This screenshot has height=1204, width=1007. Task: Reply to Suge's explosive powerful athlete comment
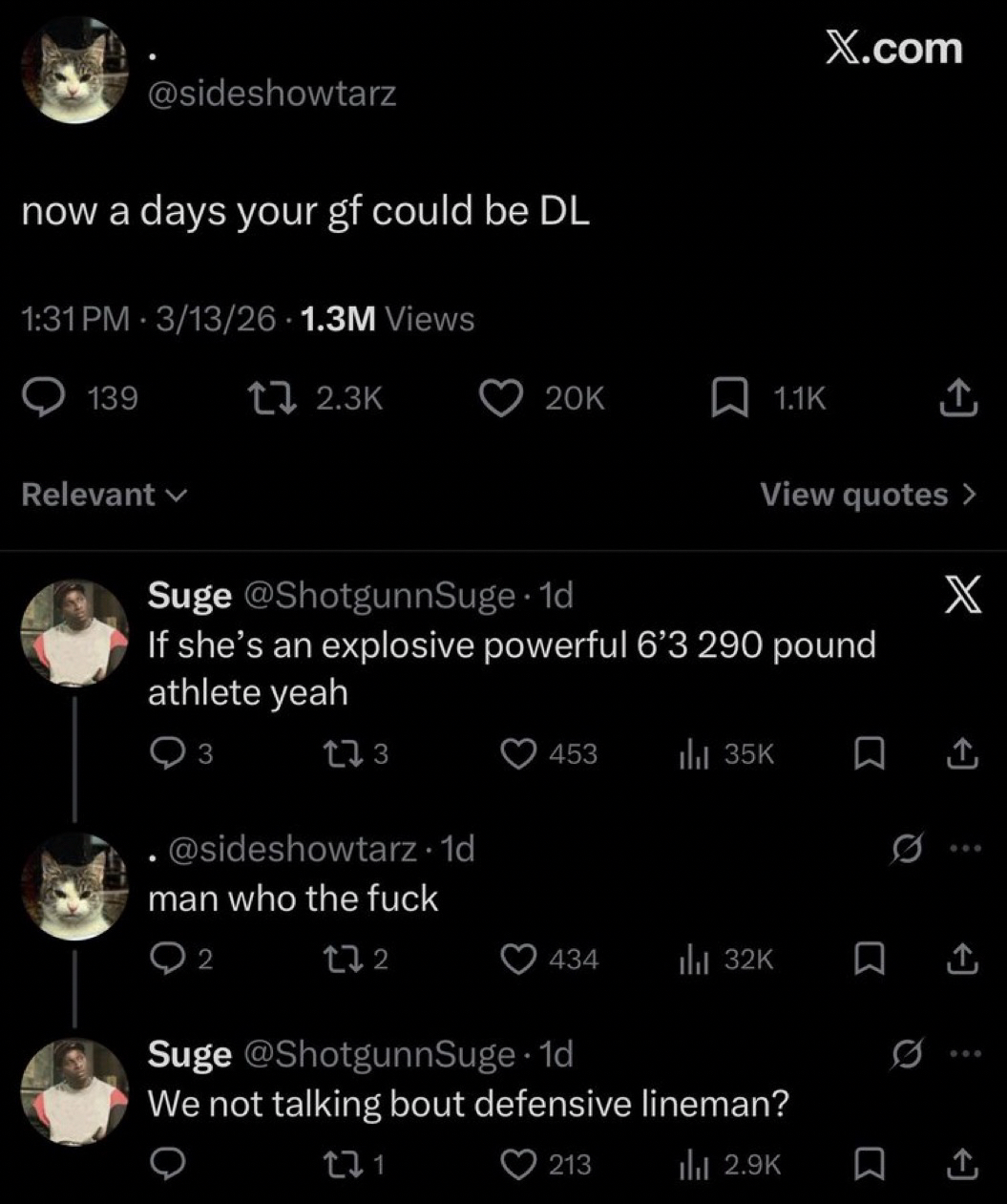[x=168, y=754]
